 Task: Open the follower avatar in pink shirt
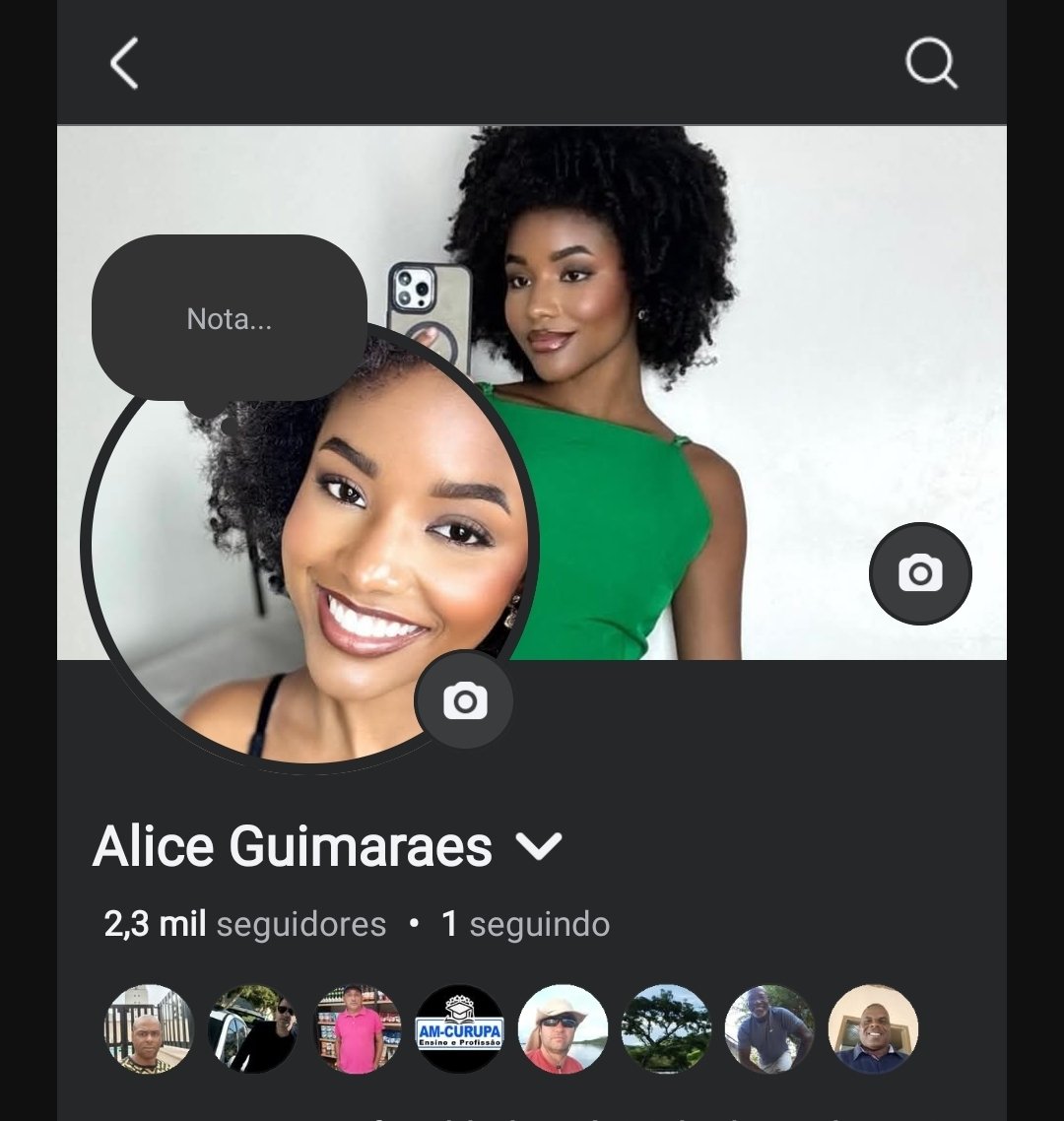click(x=357, y=1029)
